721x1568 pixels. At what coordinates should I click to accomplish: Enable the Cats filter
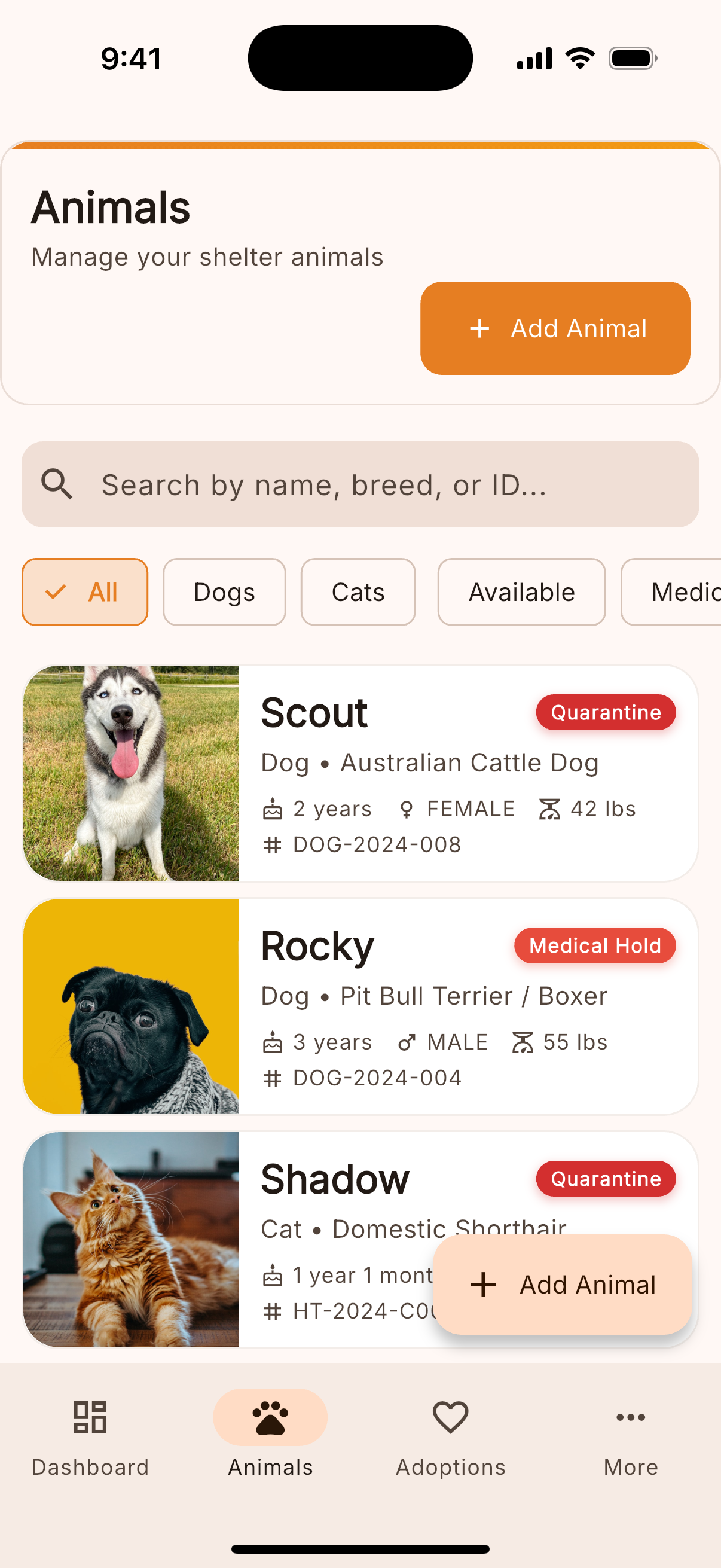click(x=358, y=591)
